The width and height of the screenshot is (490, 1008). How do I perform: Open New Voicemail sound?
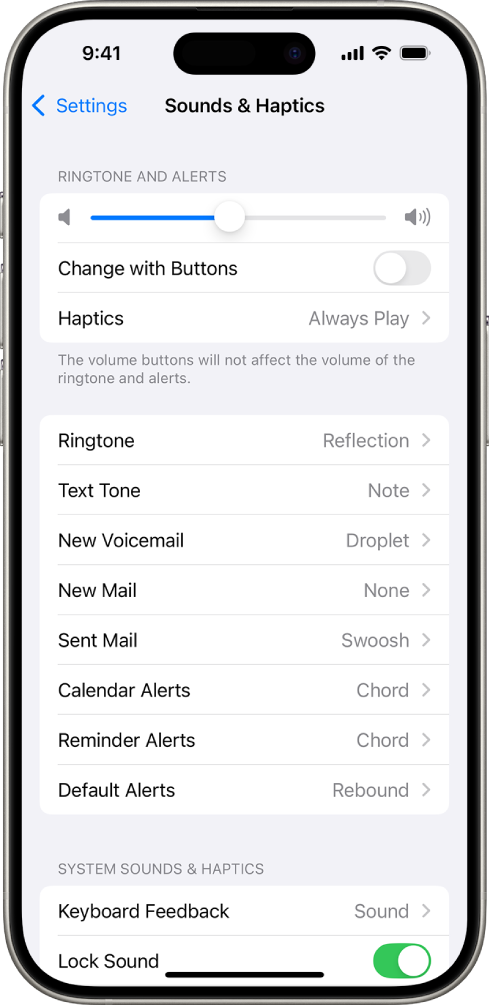[244, 541]
